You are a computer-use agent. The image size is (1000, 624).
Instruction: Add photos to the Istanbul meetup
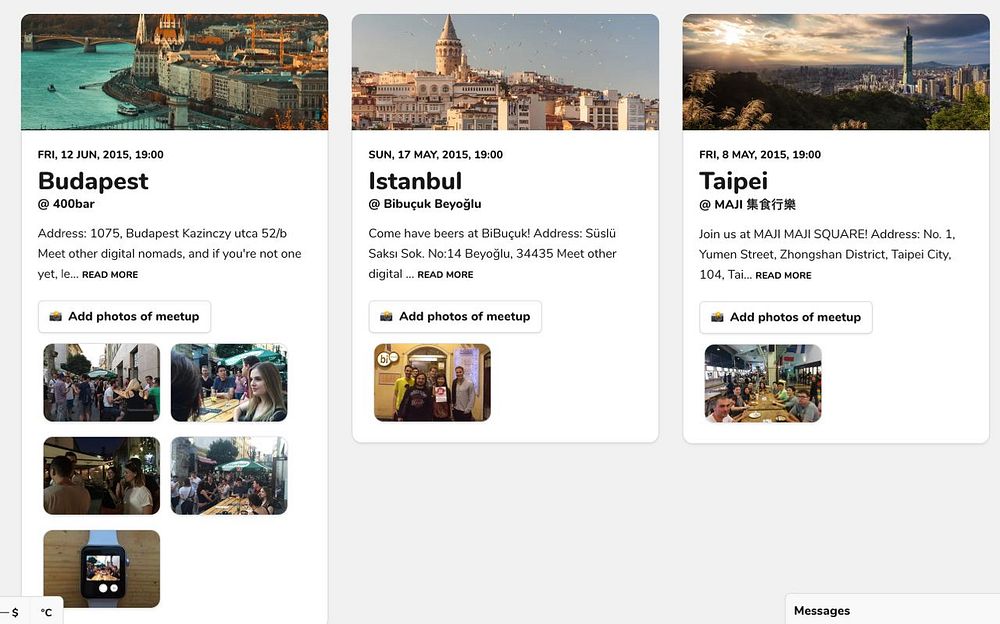point(455,316)
